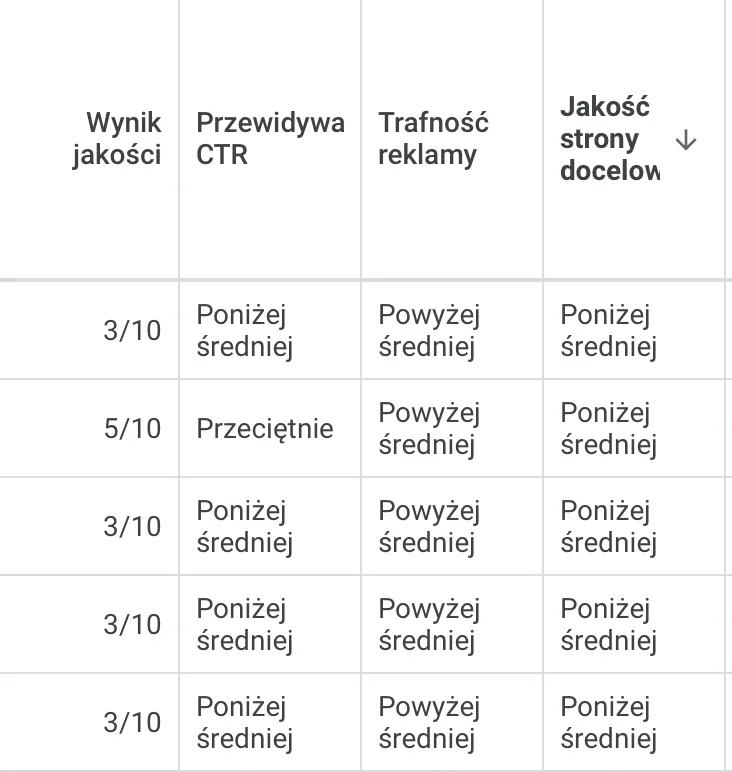Toggle sort arrow on Jakość strony docelowej
This screenshot has width=732, height=772.
(x=685, y=140)
